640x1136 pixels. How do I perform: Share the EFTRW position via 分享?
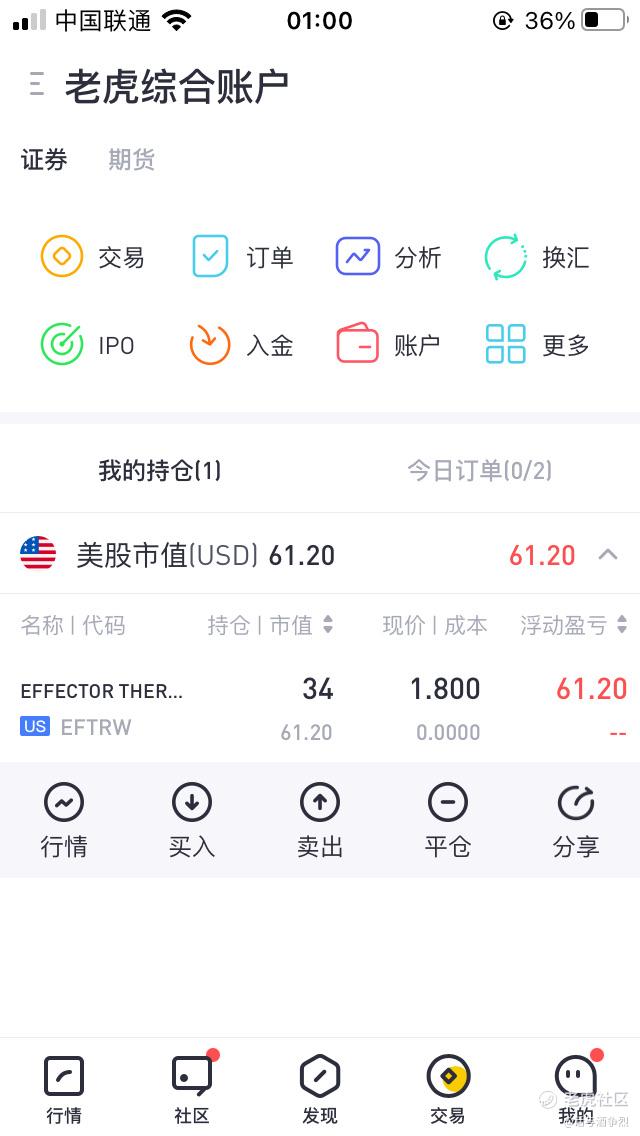tap(576, 821)
